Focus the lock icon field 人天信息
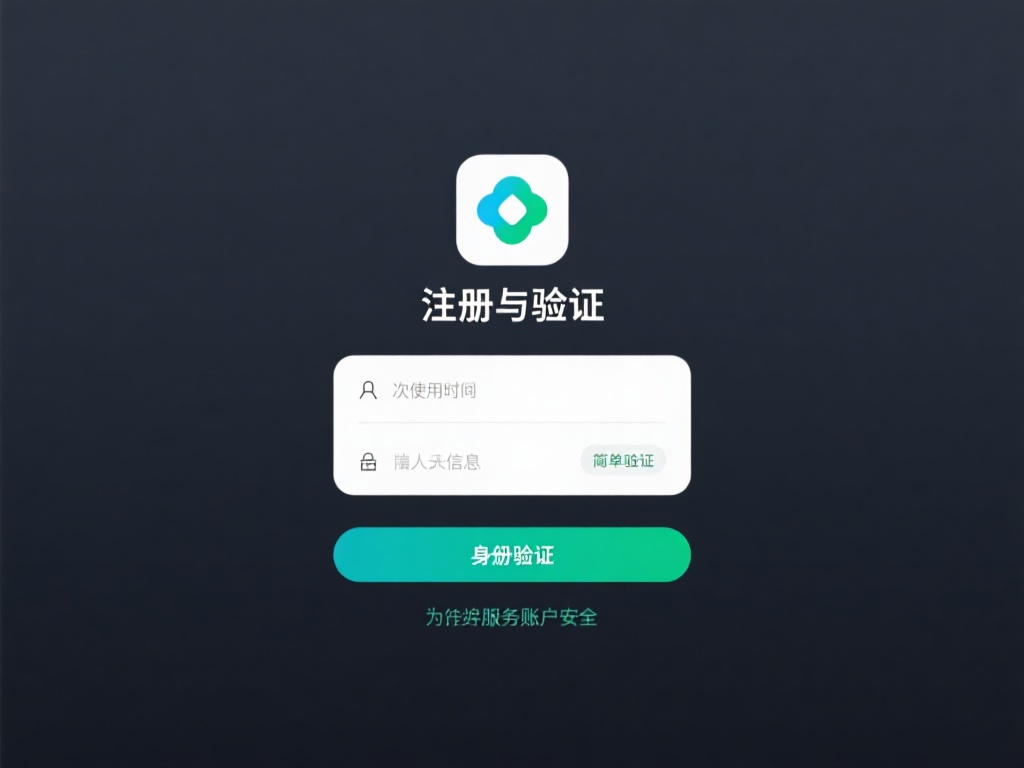This screenshot has height=768, width=1024. [470, 461]
